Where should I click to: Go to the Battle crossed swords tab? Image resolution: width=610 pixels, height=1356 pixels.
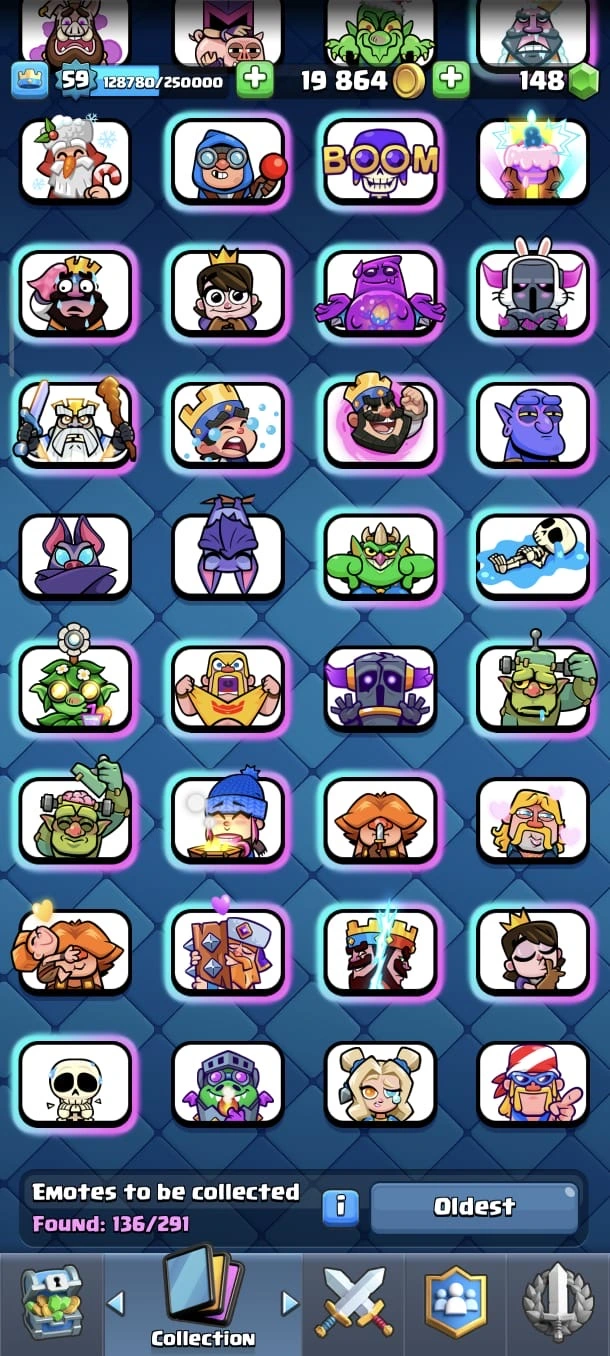tap(355, 1302)
